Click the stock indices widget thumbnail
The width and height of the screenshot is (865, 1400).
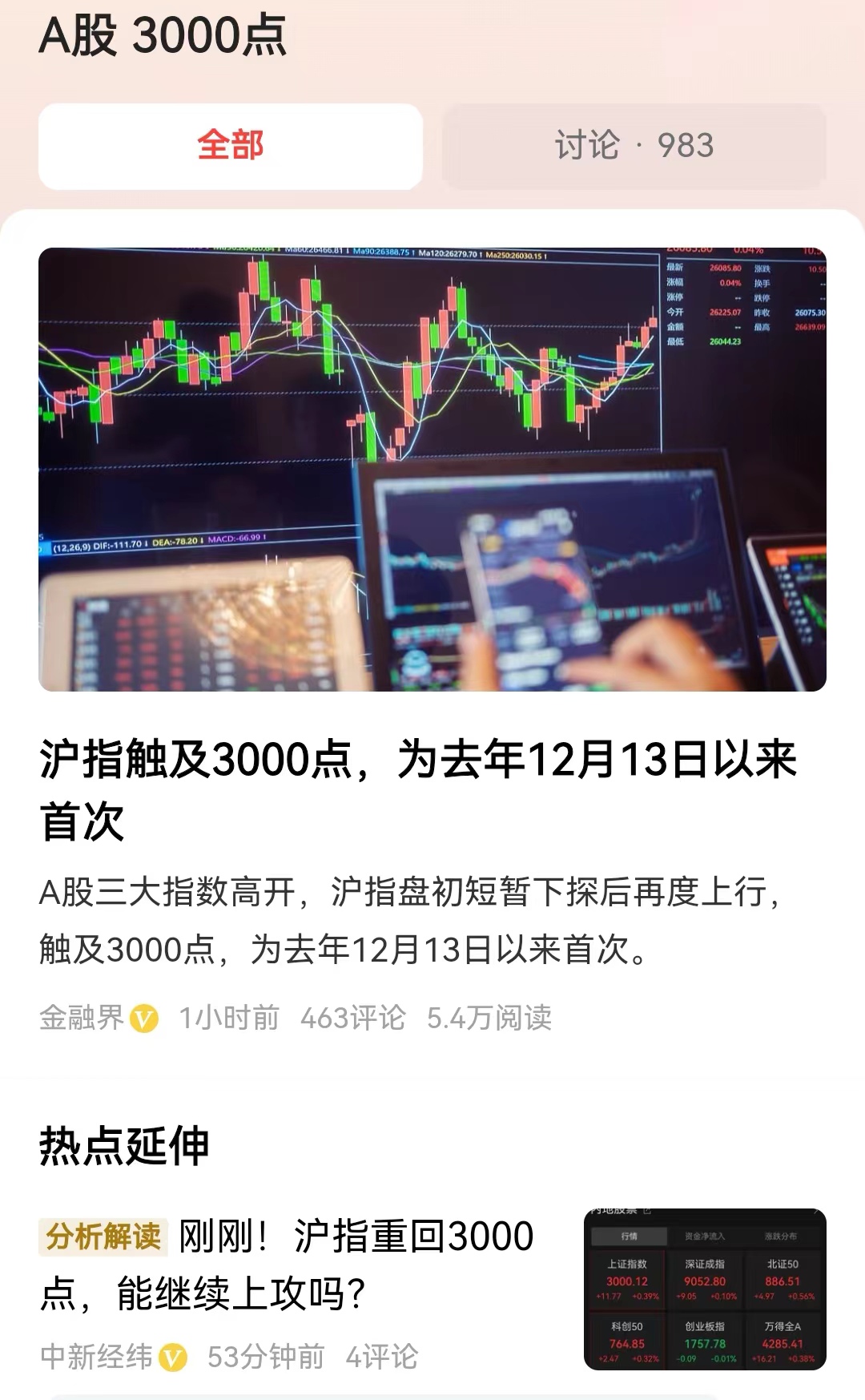pyautogui.click(x=705, y=1290)
